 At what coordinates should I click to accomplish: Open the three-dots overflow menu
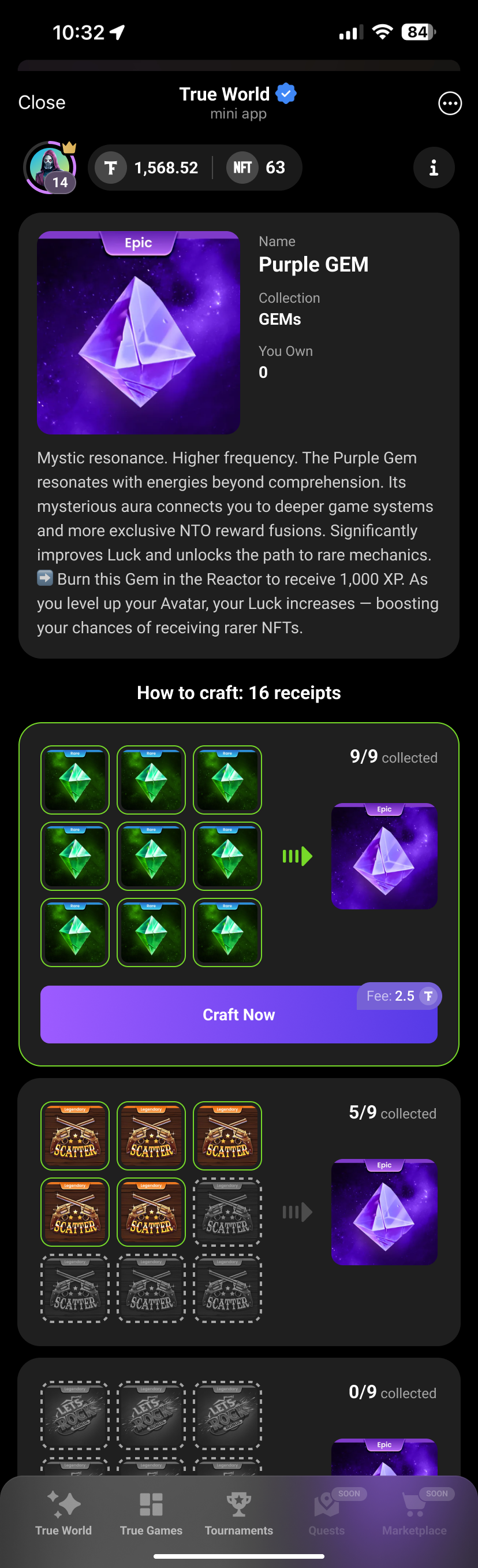(x=449, y=103)
